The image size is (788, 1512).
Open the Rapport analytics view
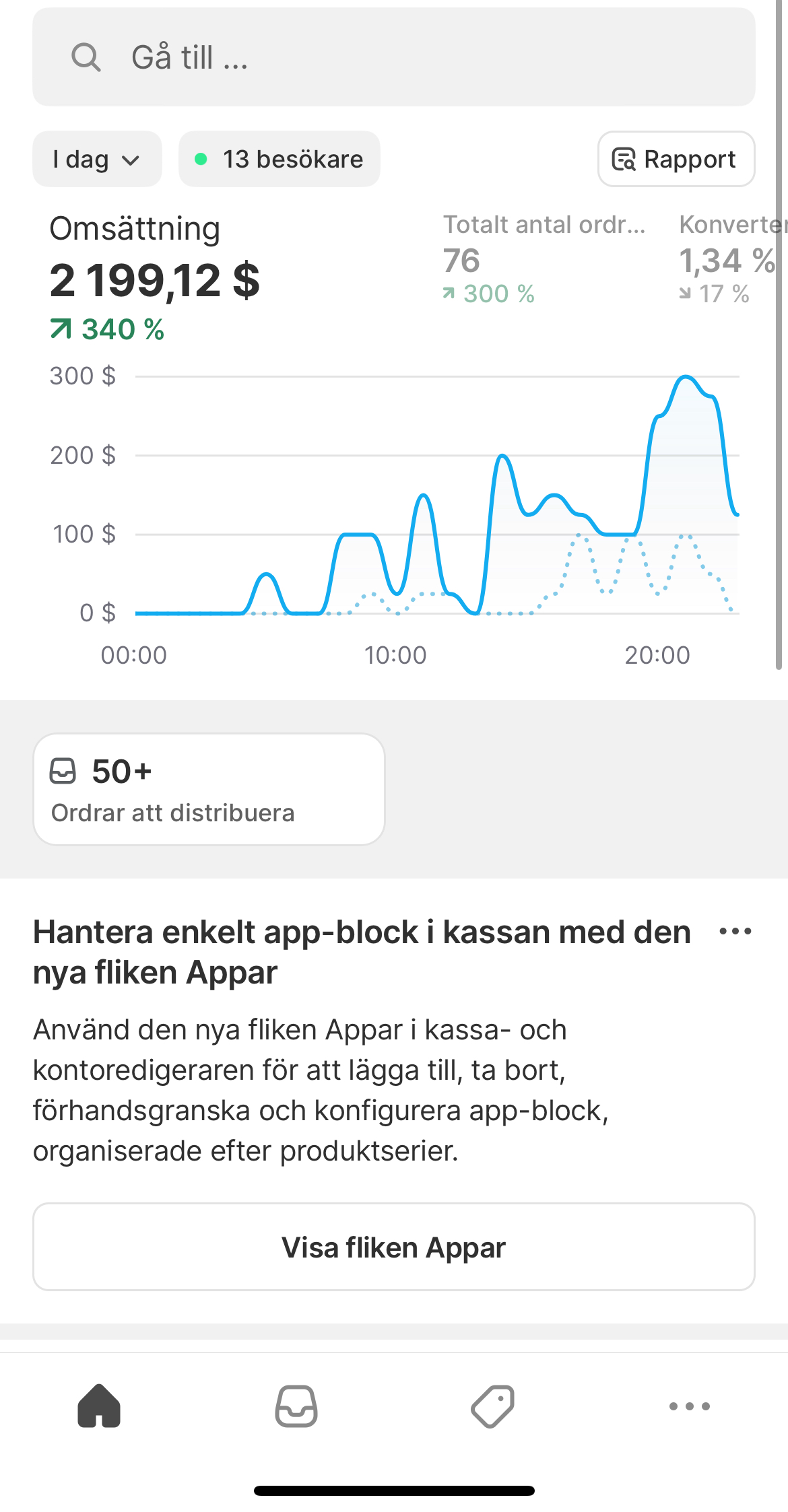[x=676, y=160]
